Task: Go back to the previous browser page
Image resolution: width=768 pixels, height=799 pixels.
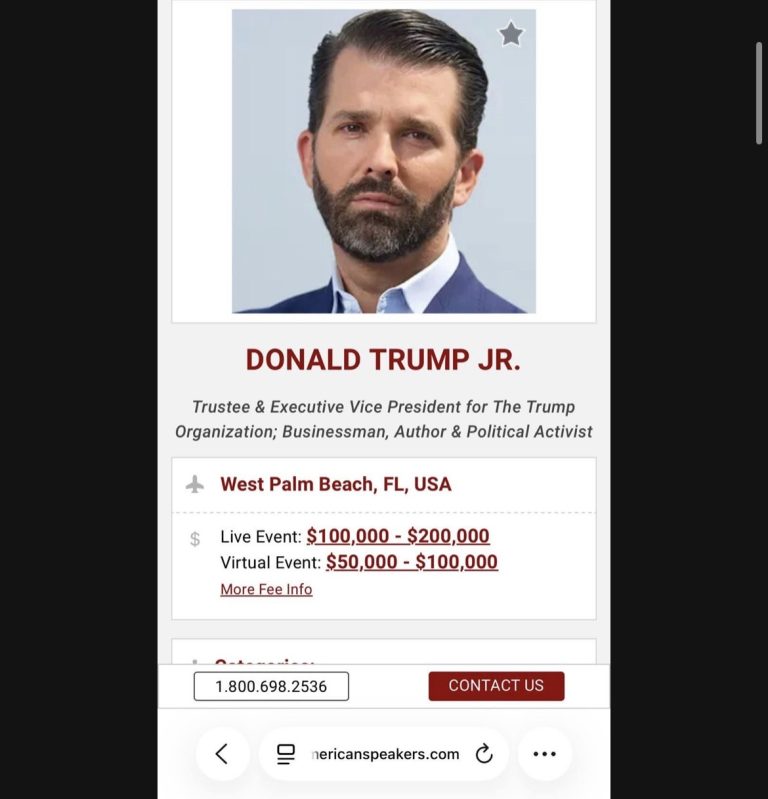Action: point(222,754)
